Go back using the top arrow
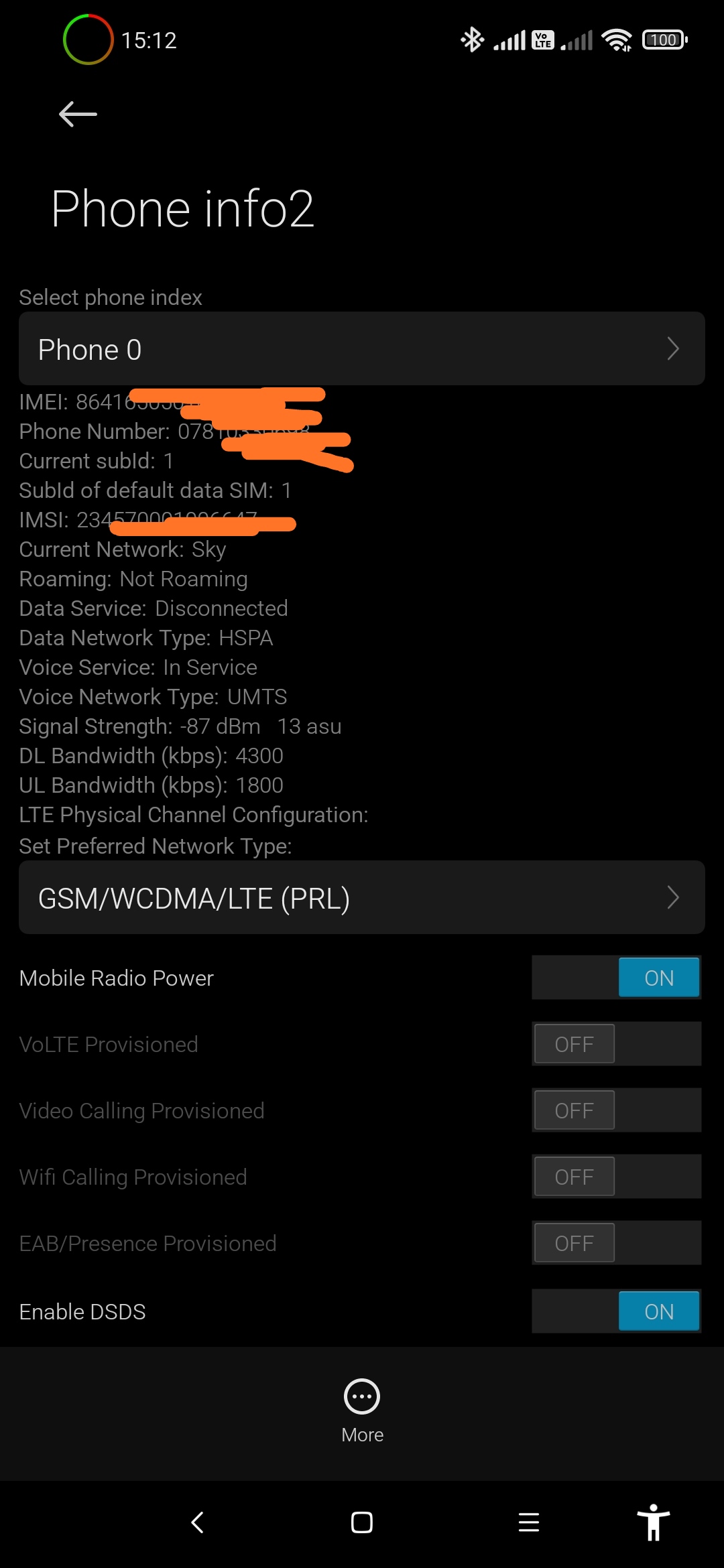 pyautogui.click(x=78, y=114)
